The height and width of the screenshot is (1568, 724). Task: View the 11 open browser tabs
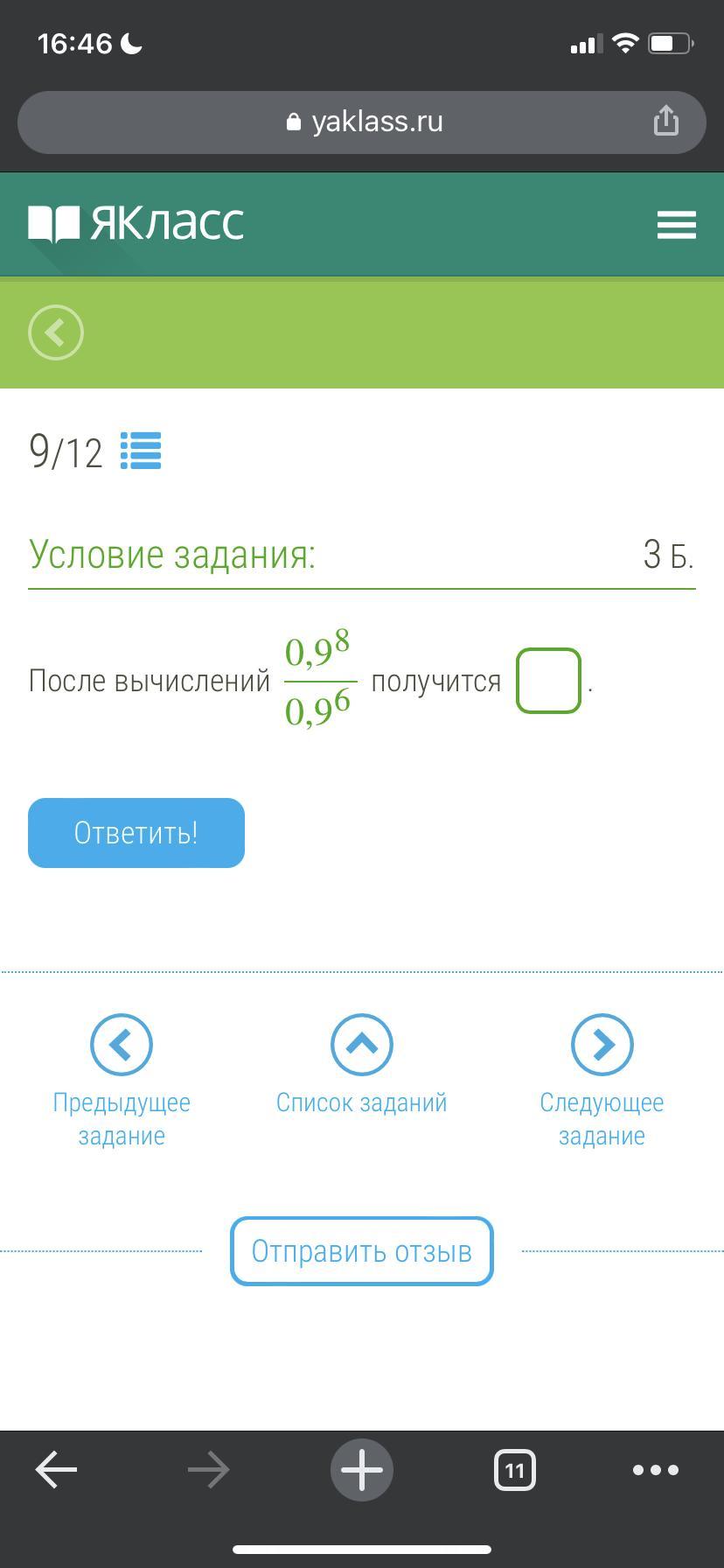(x=515, y=1470)
